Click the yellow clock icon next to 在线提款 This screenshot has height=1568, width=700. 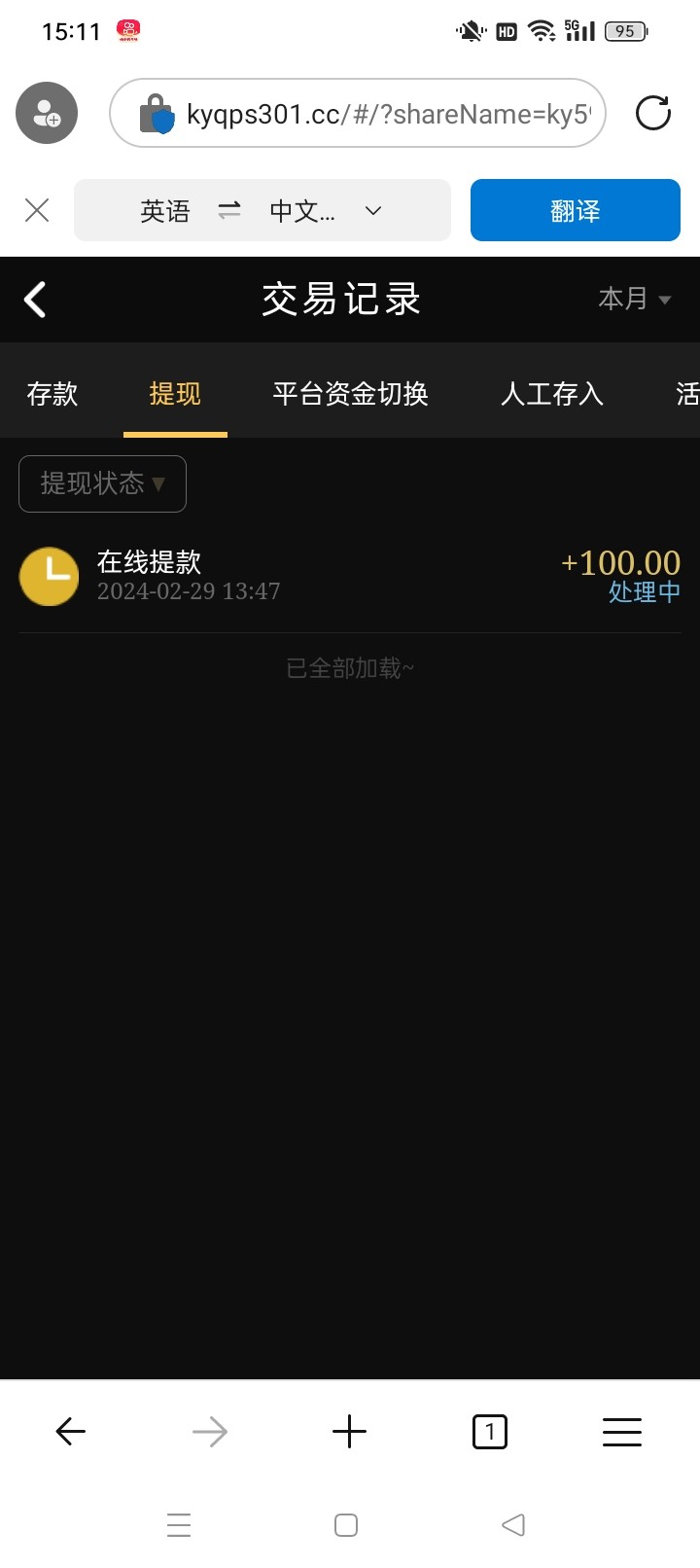pos(49,576)
